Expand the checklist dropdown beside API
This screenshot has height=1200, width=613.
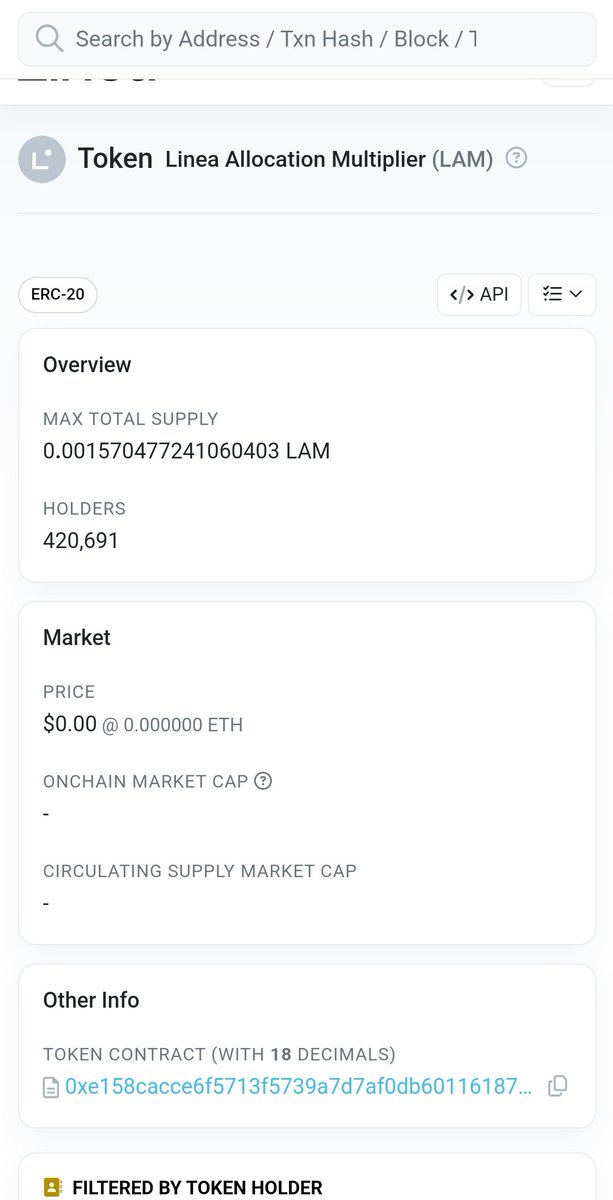click(562, 294)
